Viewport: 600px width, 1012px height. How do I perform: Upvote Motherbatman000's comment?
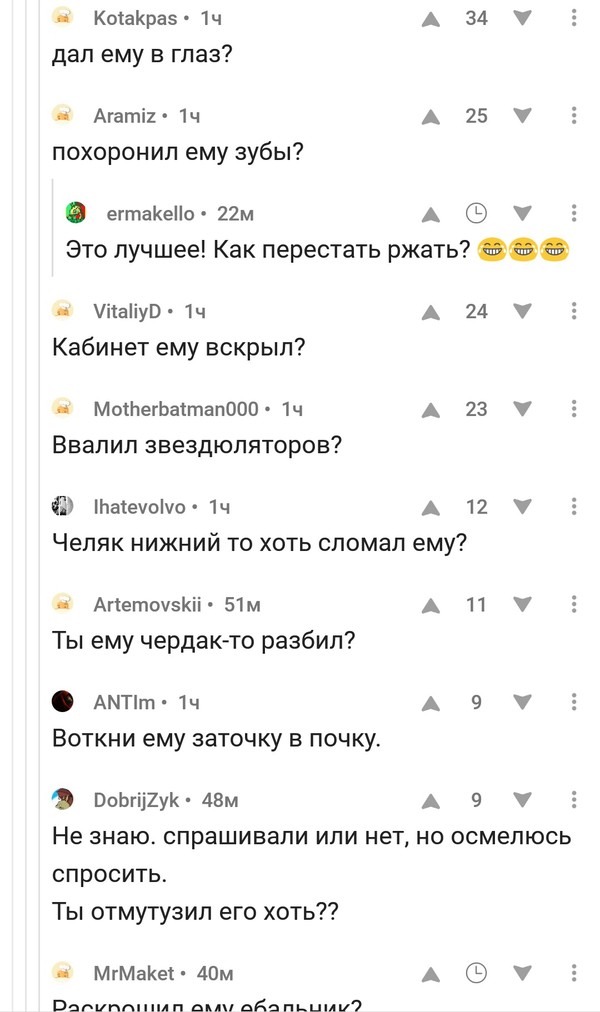(x=431, y=410)
